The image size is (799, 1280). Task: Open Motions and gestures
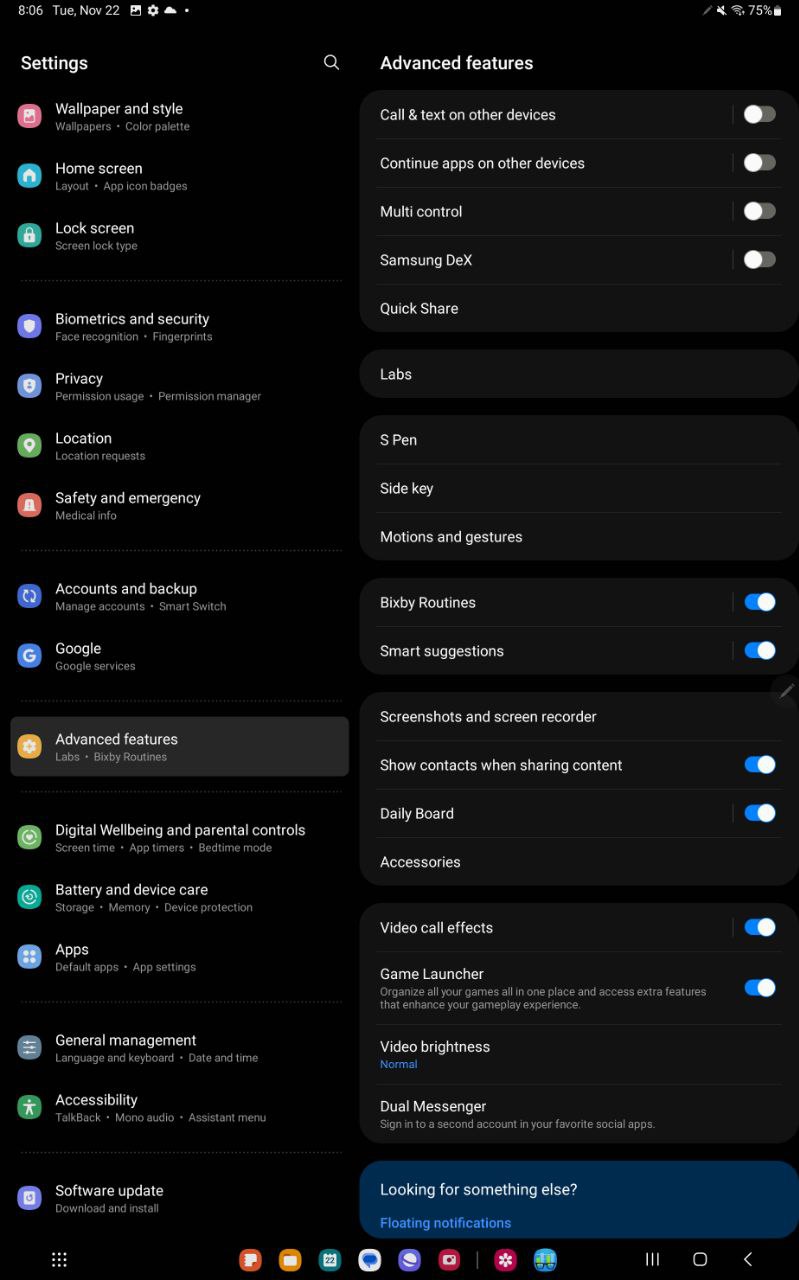579,537
